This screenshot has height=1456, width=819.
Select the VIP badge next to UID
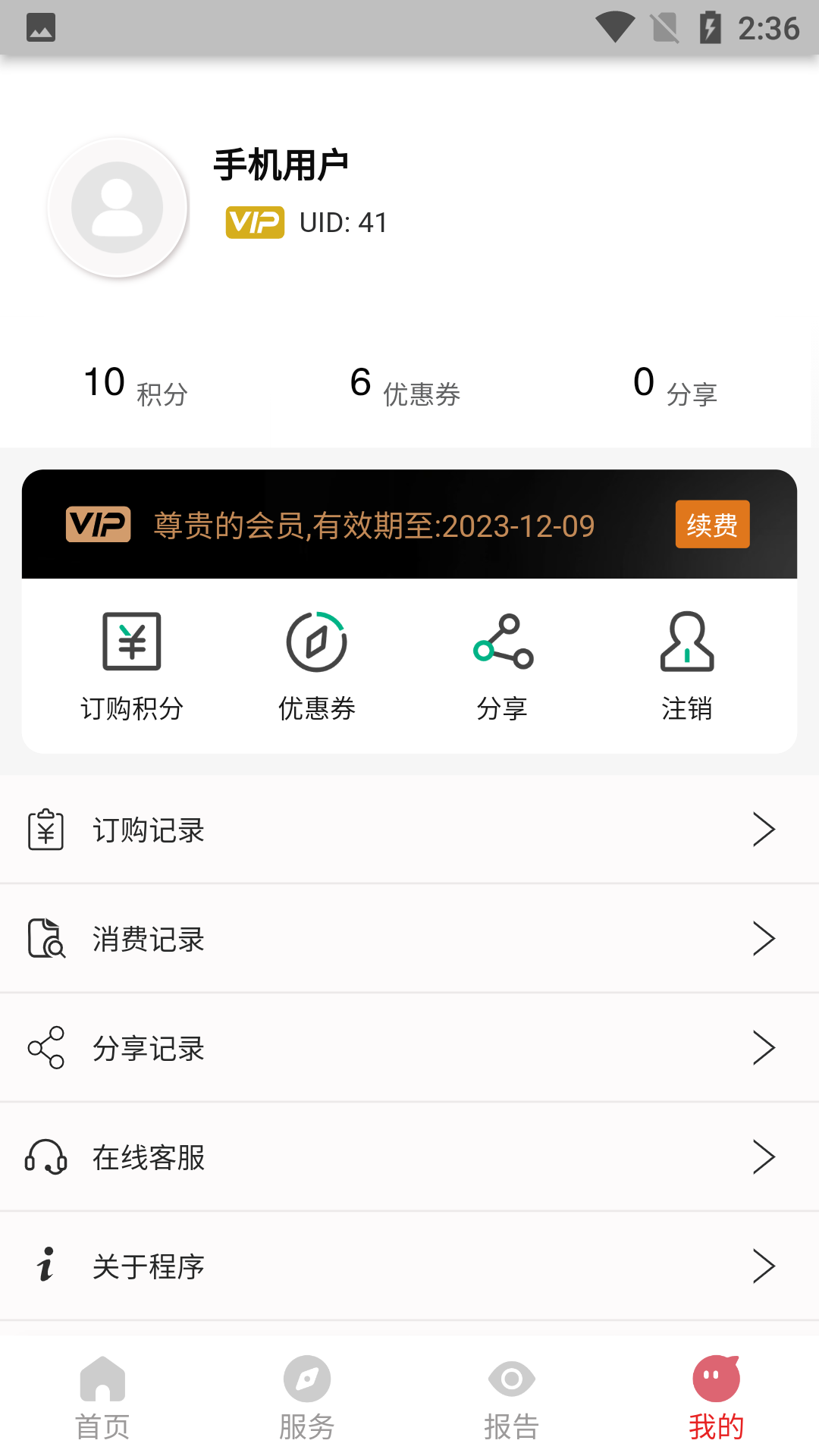coord(255,222)
